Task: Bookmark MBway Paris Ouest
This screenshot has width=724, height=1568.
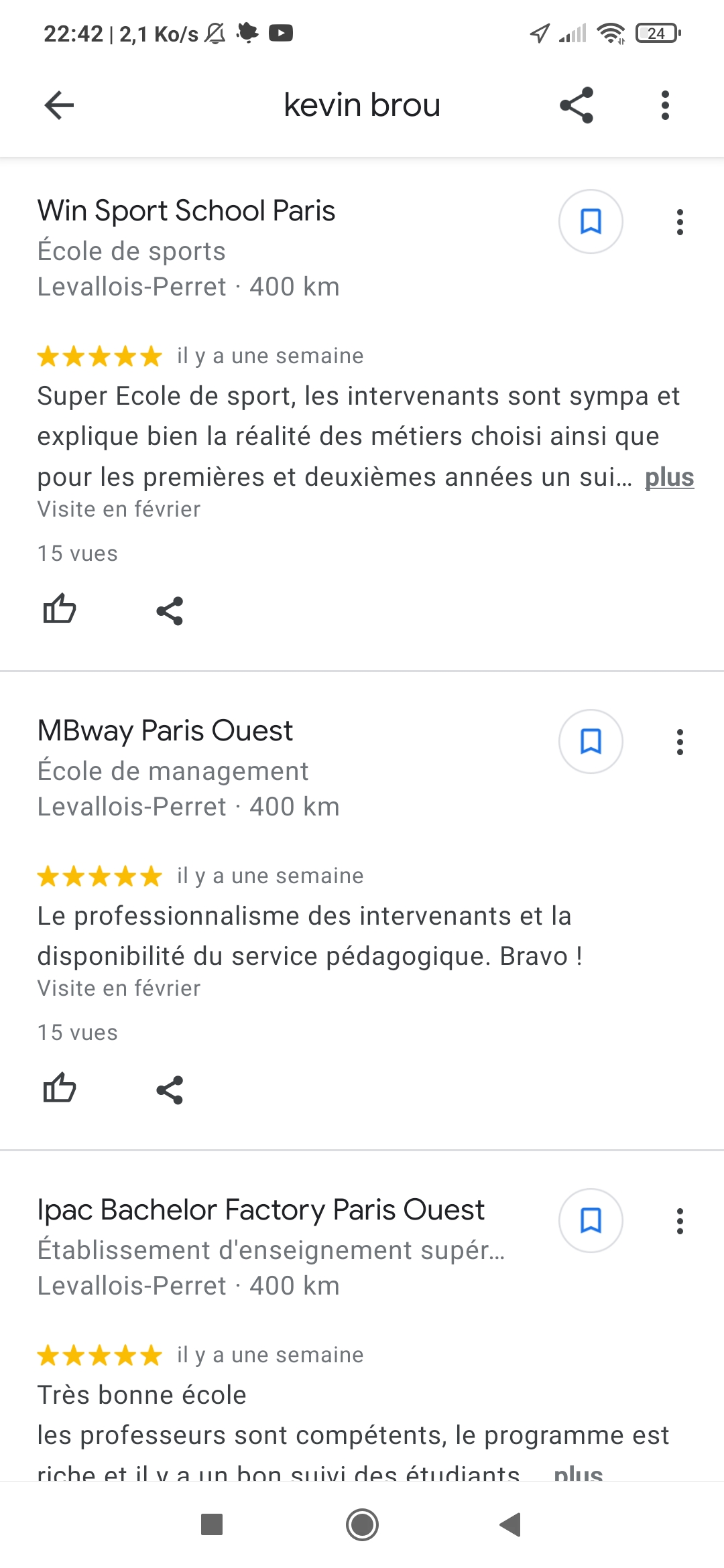Action: pos(591,742)
